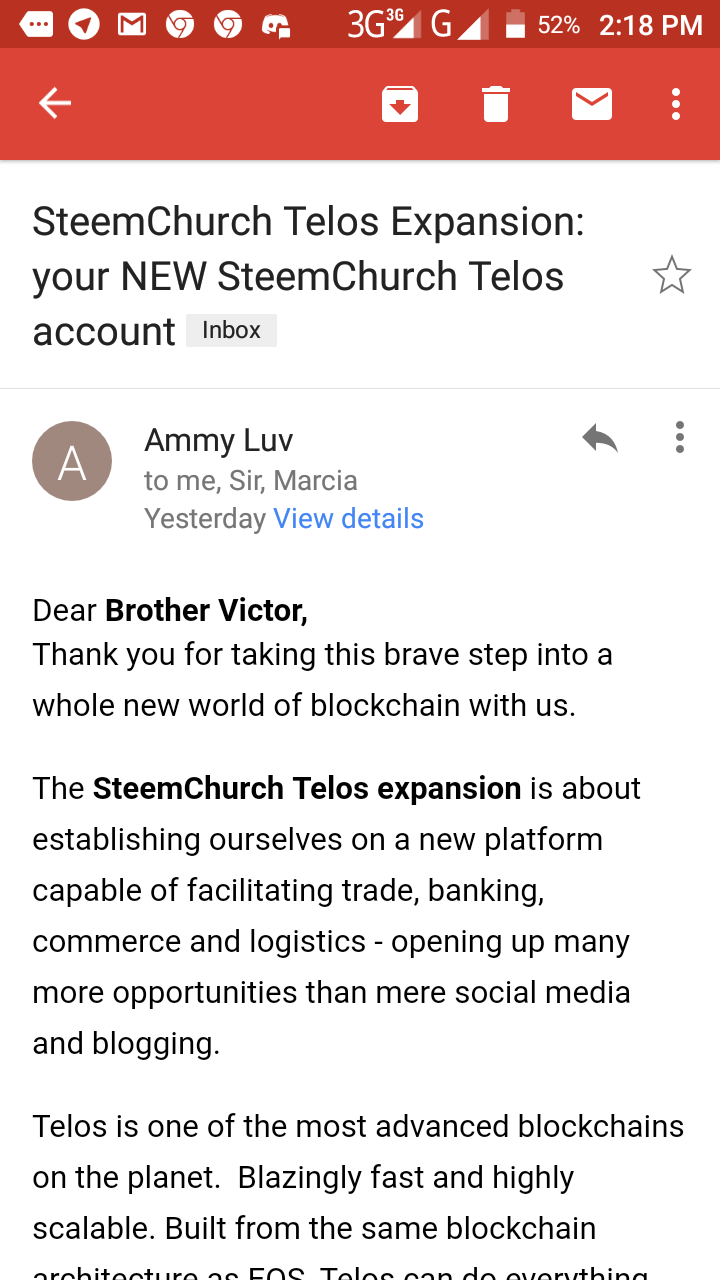Open message options beside the reply arrow
This screenshot has height=1280, width=720.
pyautogui.click(x=680, y=438)
